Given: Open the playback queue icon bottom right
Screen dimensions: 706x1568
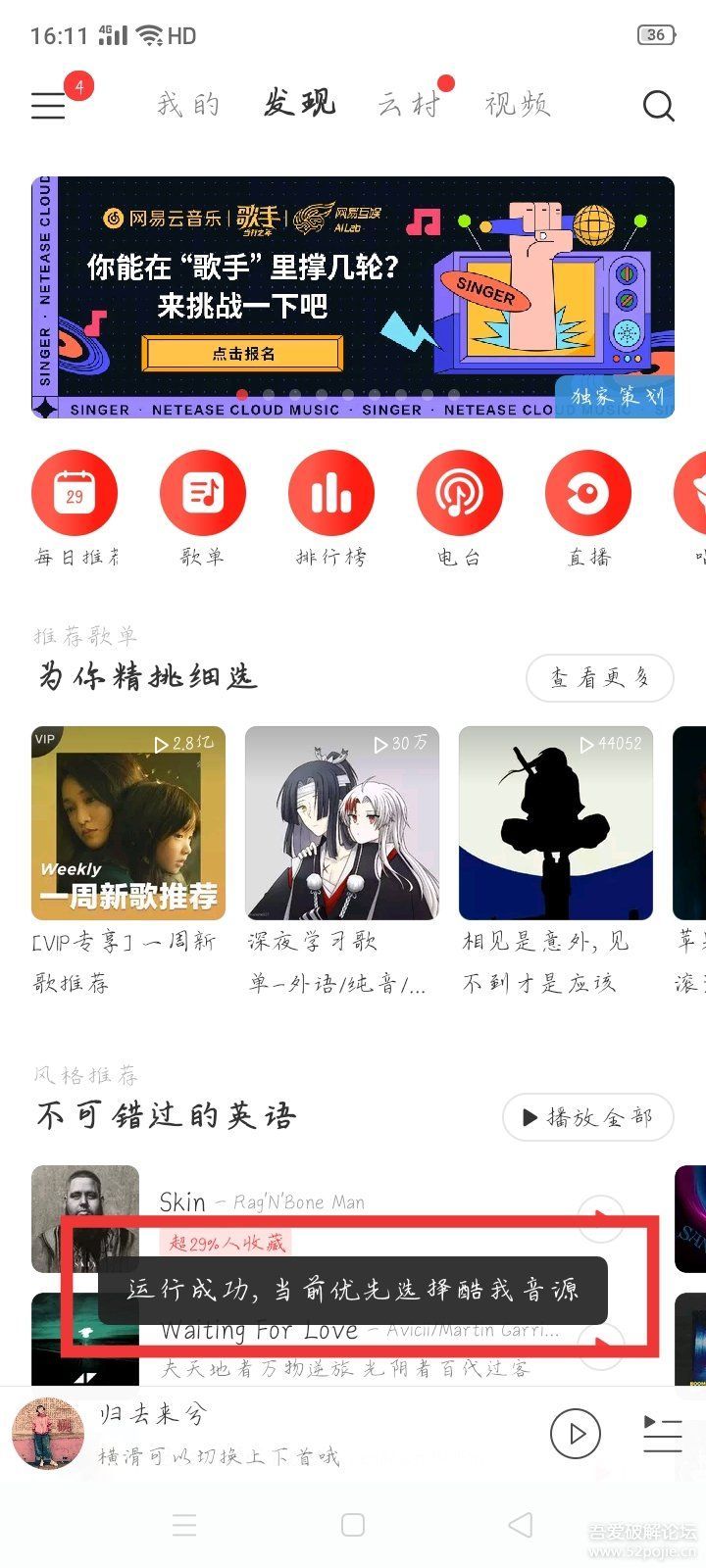Looking at the screenshot, I should [662, 1434].
